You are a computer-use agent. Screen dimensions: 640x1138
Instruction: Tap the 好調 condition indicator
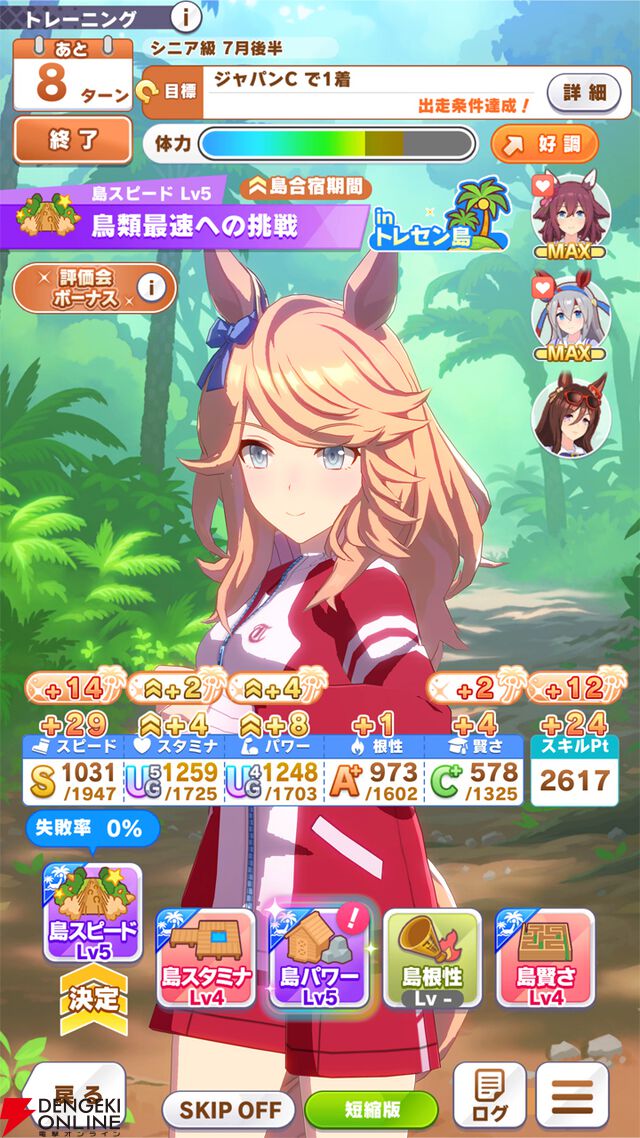click(x=544, y=144)
